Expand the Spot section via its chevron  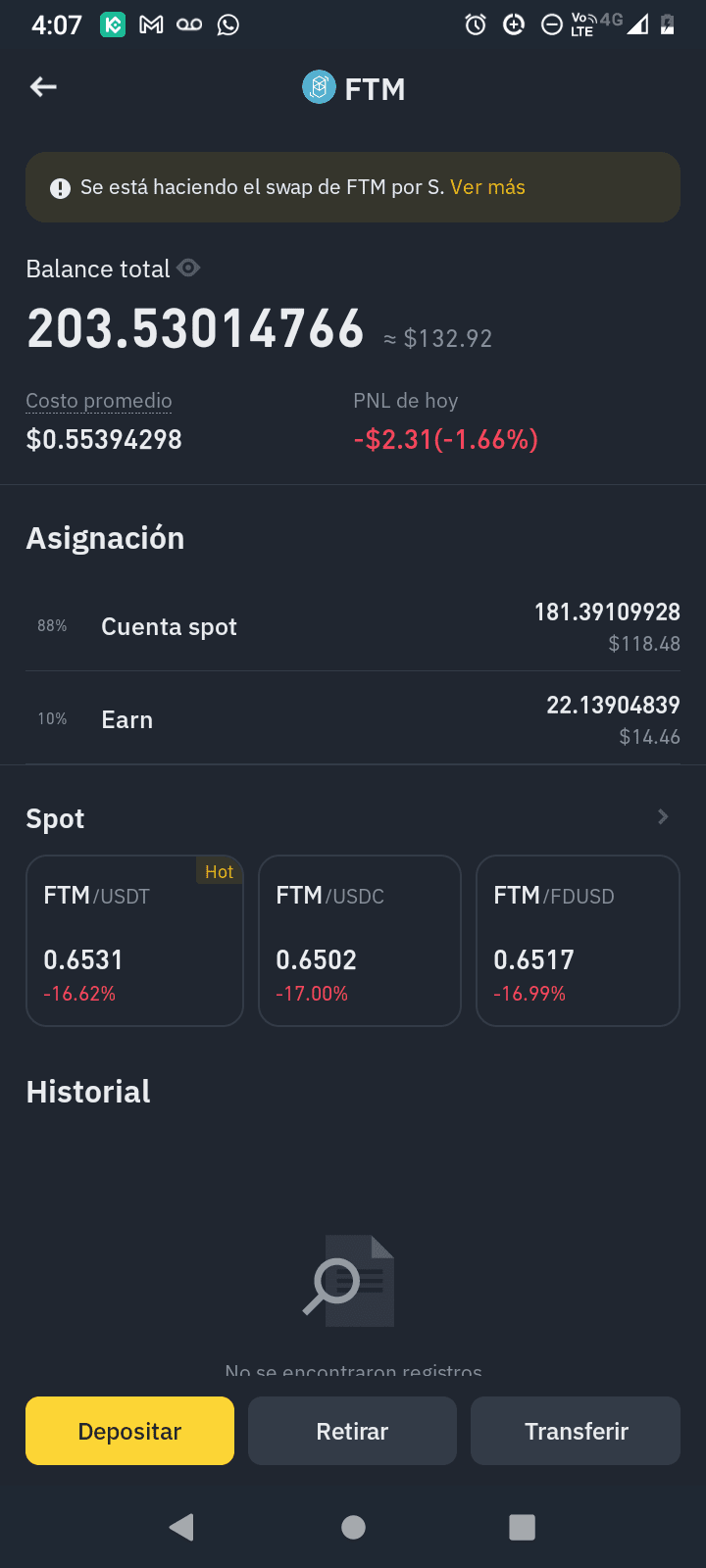(663, 816)
